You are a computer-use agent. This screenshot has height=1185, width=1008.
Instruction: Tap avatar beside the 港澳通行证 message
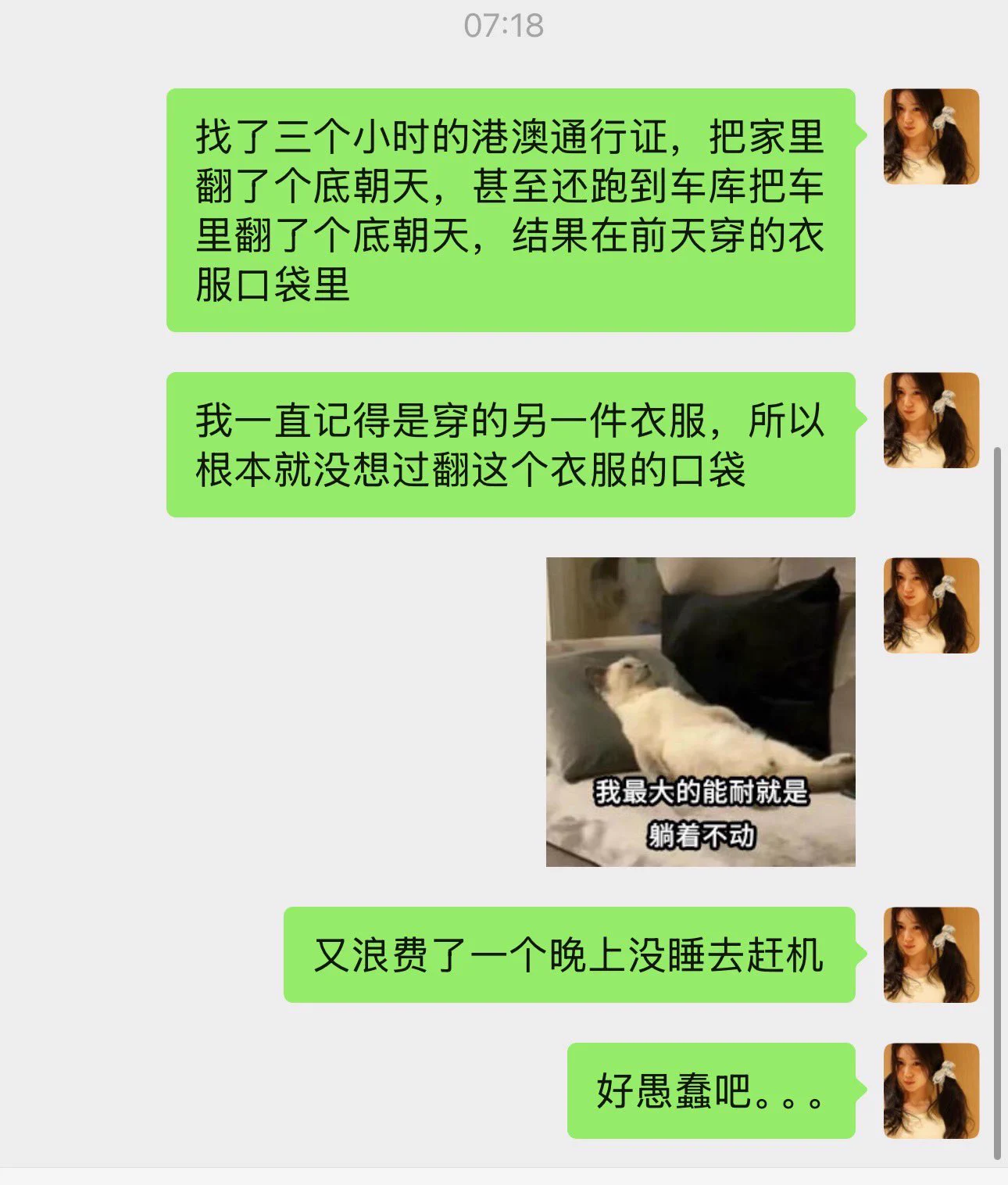931,137
